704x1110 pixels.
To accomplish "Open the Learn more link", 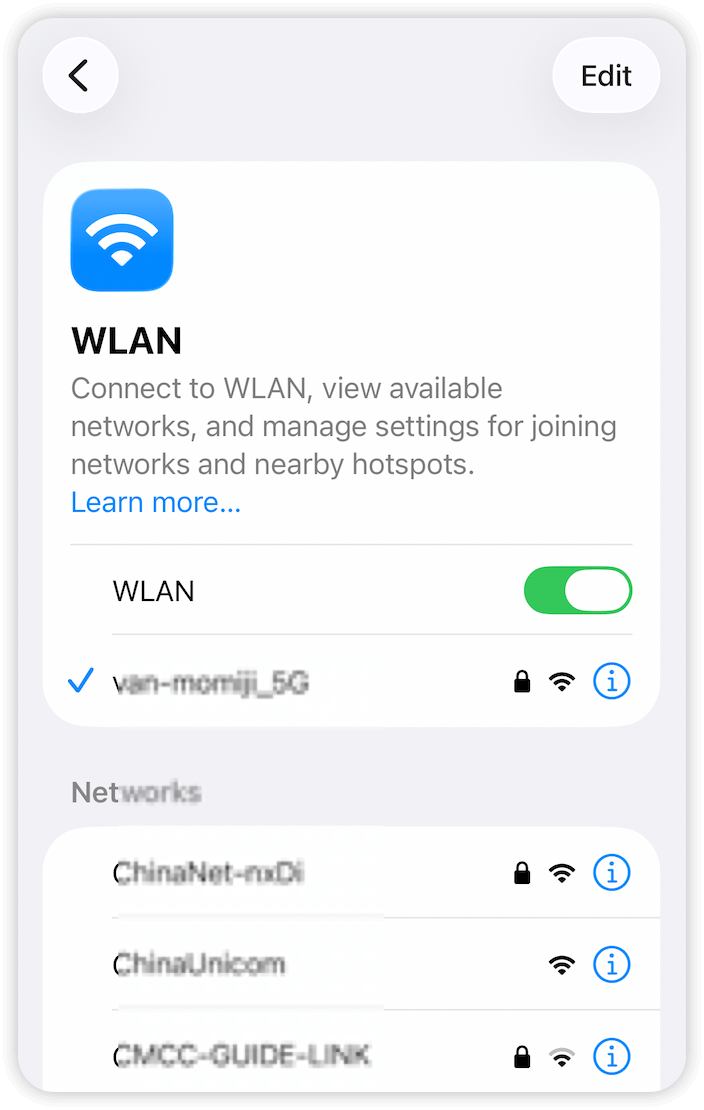I will pos(156,502).
